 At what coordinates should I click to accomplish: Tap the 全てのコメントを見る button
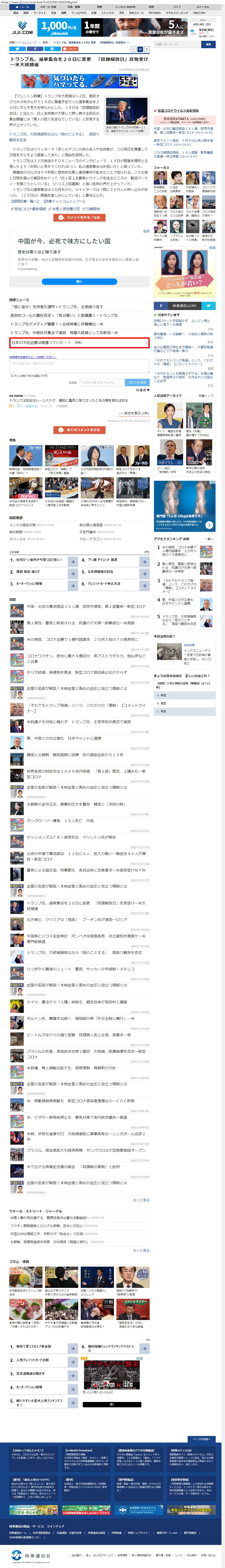coord(79,430)
